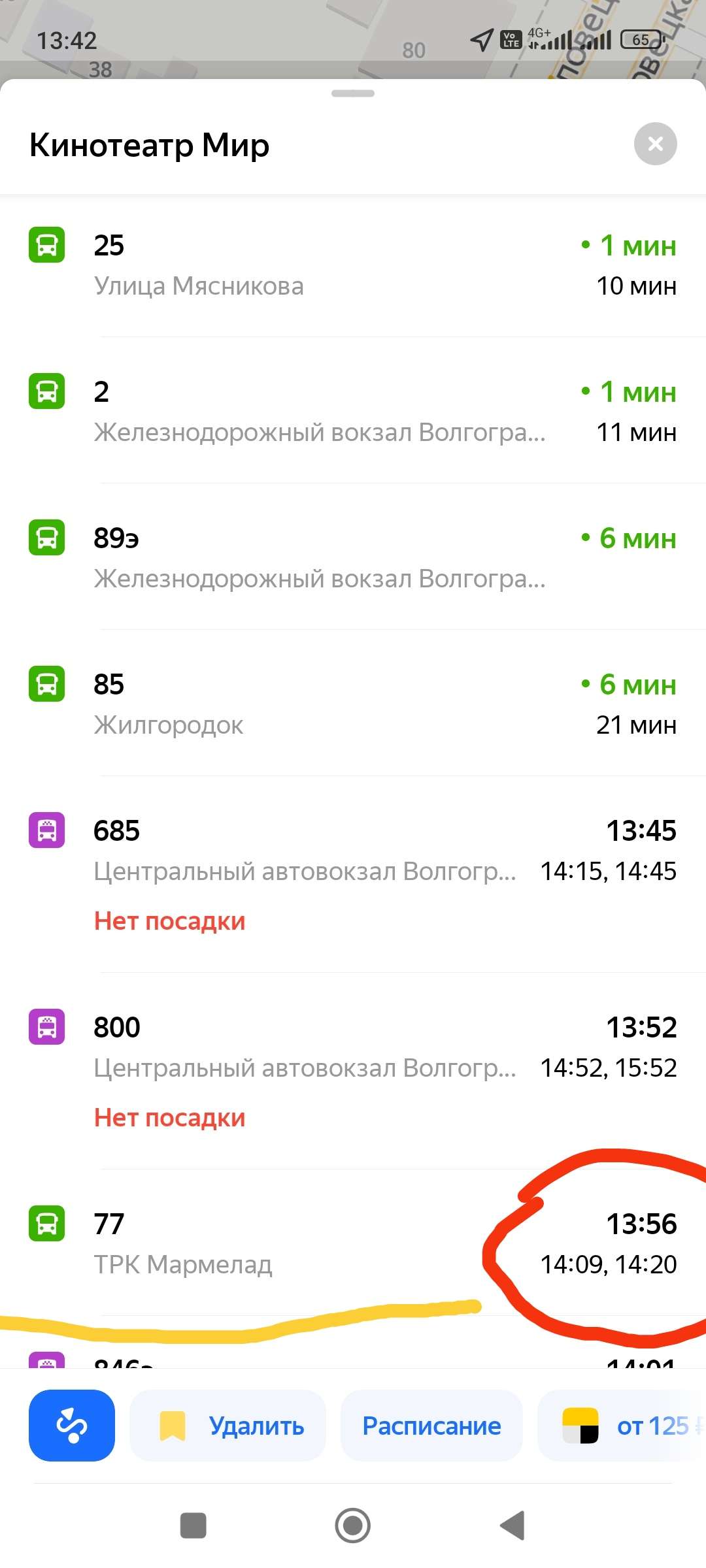Screen dimensions: 706x1568
Task: Go back with the system back button
Action: coord(513,1526)
